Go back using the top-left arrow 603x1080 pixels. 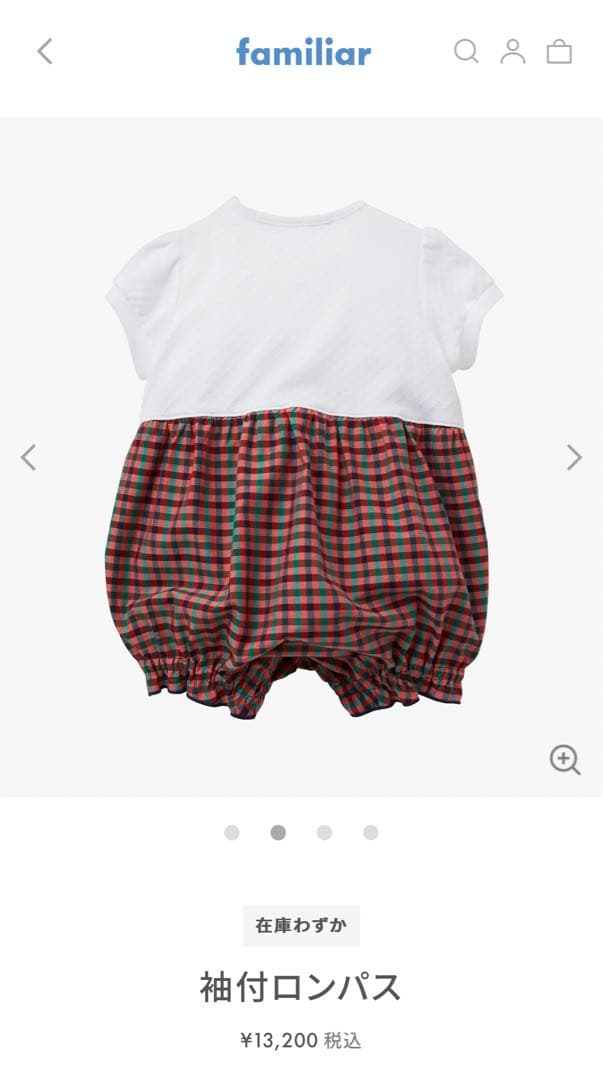[x=45, y=52]
